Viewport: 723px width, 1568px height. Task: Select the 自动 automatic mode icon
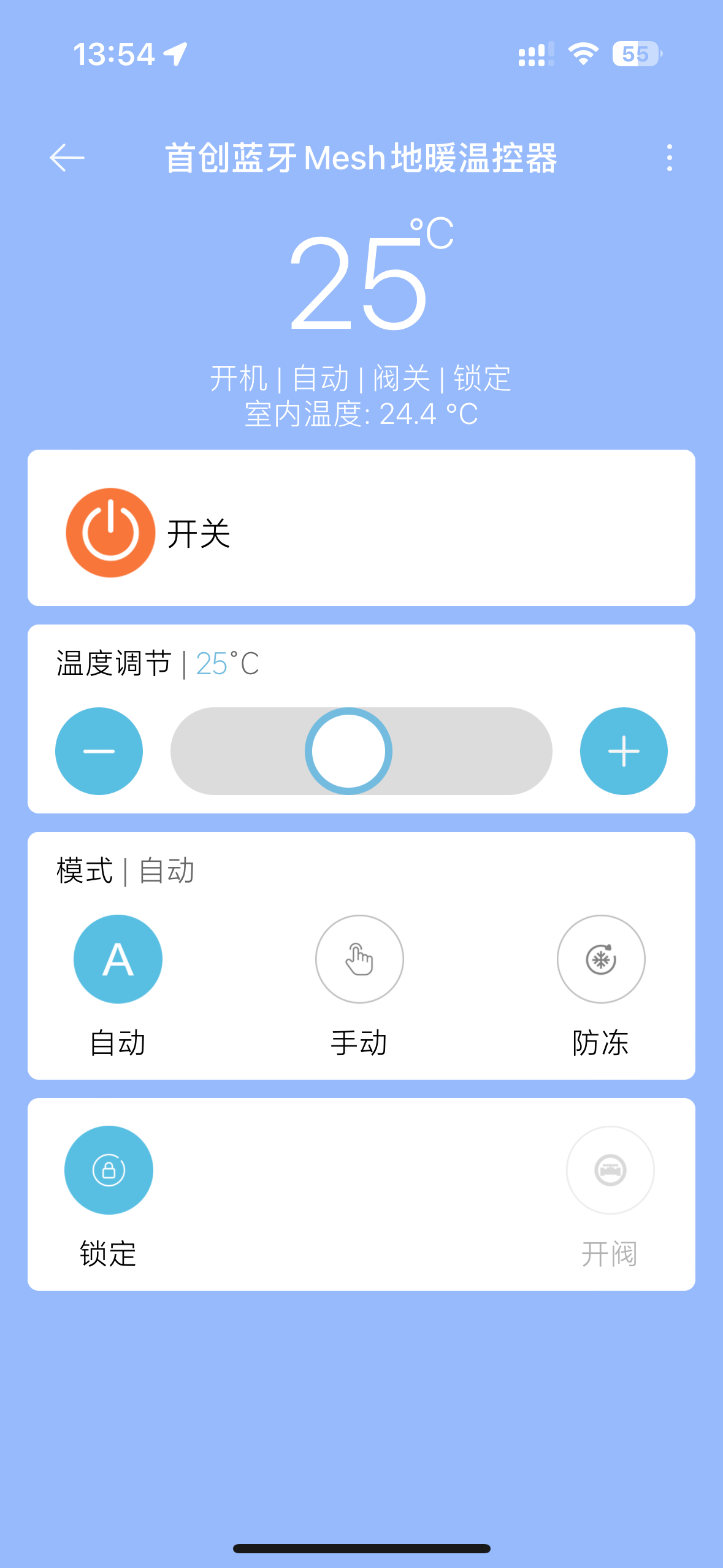118,958
